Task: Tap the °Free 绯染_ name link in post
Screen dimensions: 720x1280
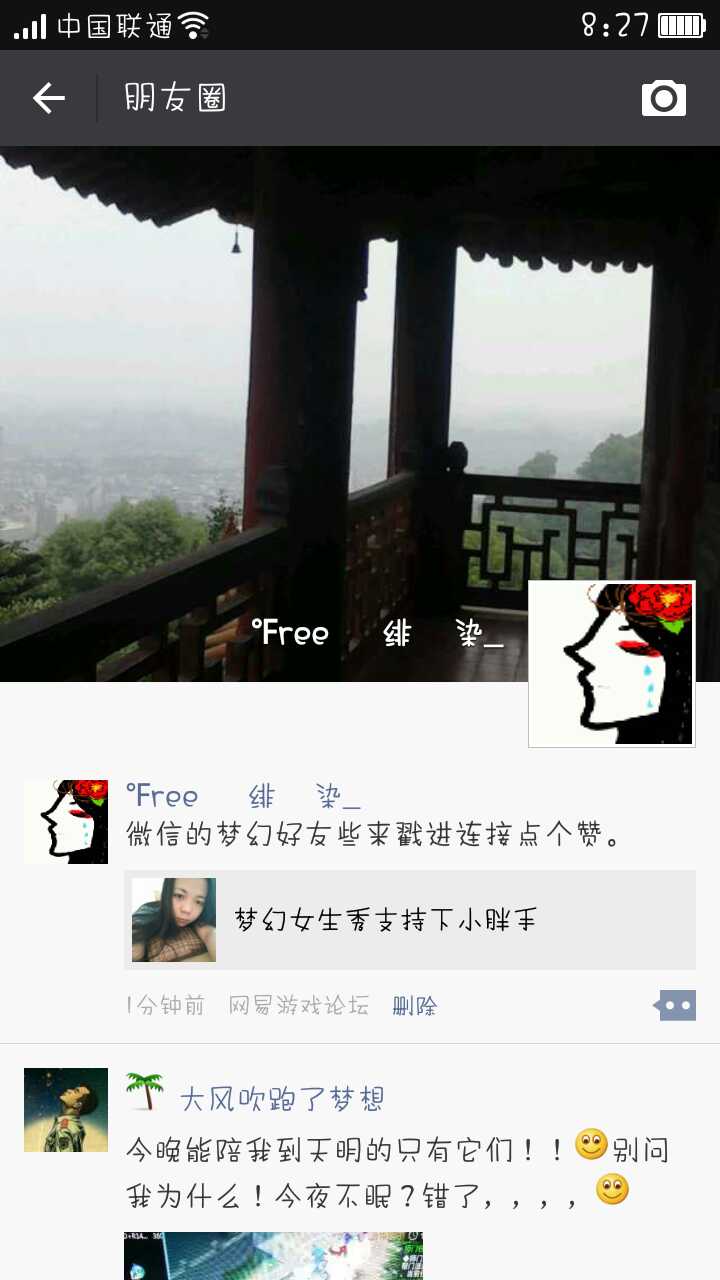Action: coord(242,796)
